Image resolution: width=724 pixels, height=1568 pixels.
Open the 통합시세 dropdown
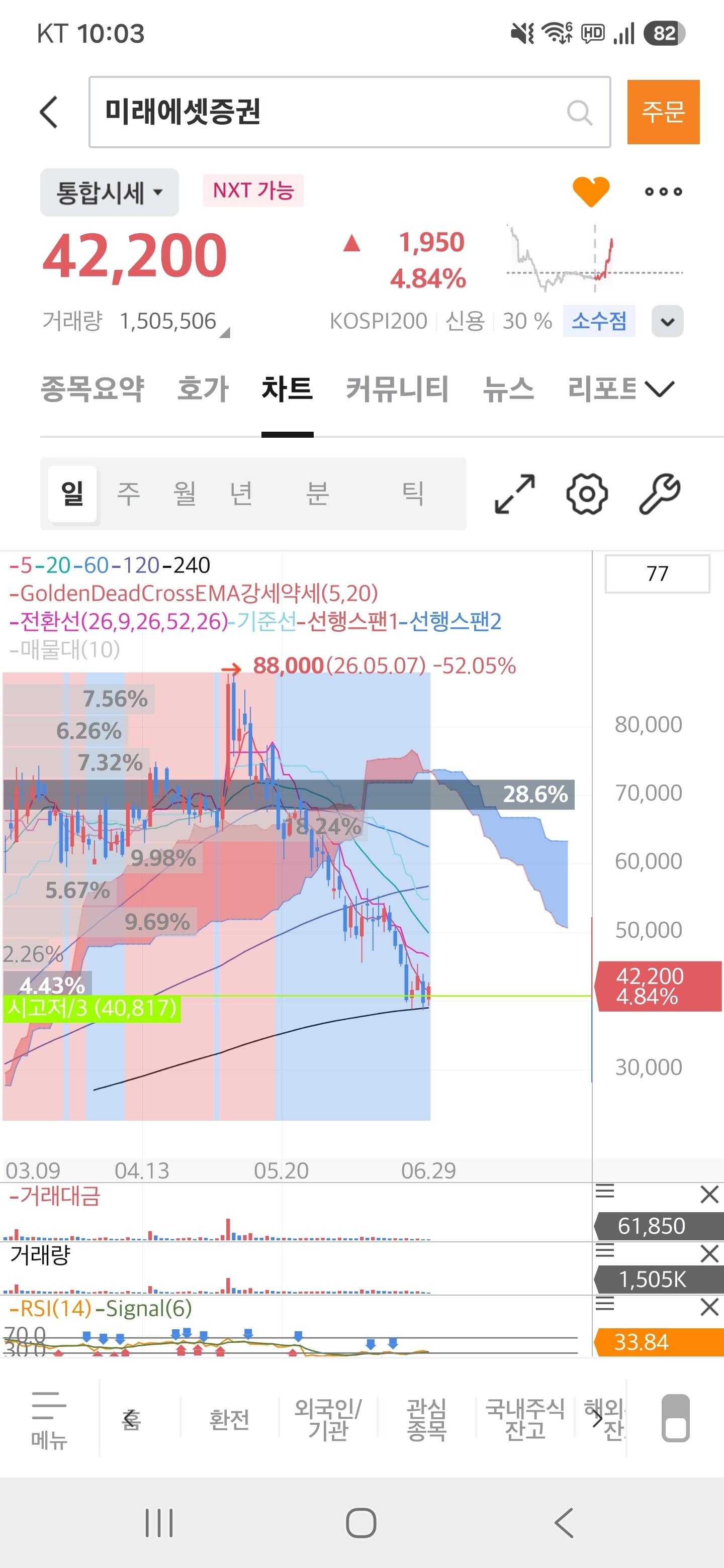tap(110, 192)
